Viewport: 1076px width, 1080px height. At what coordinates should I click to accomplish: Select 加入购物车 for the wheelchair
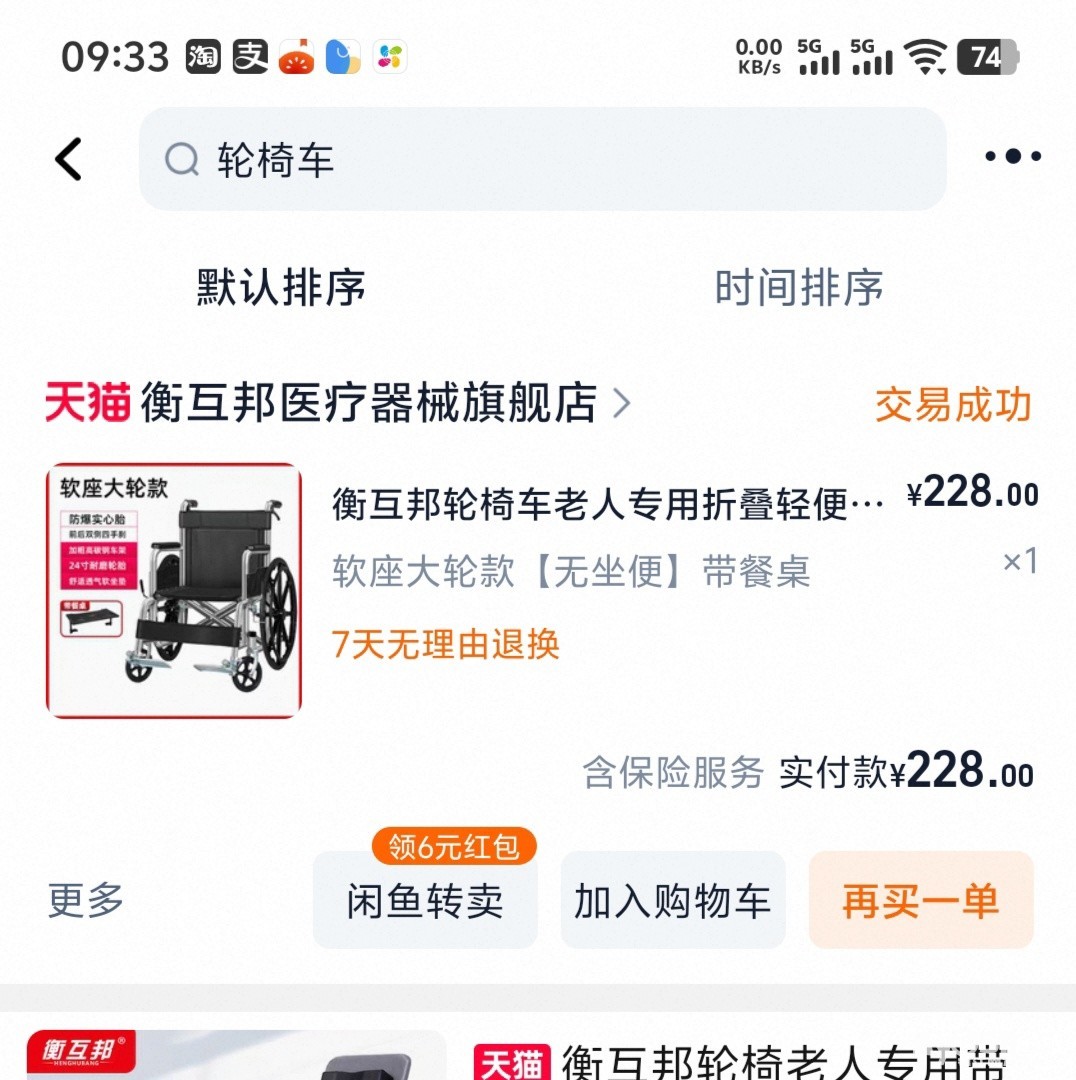pyautogui.click(x=672, y=901)
